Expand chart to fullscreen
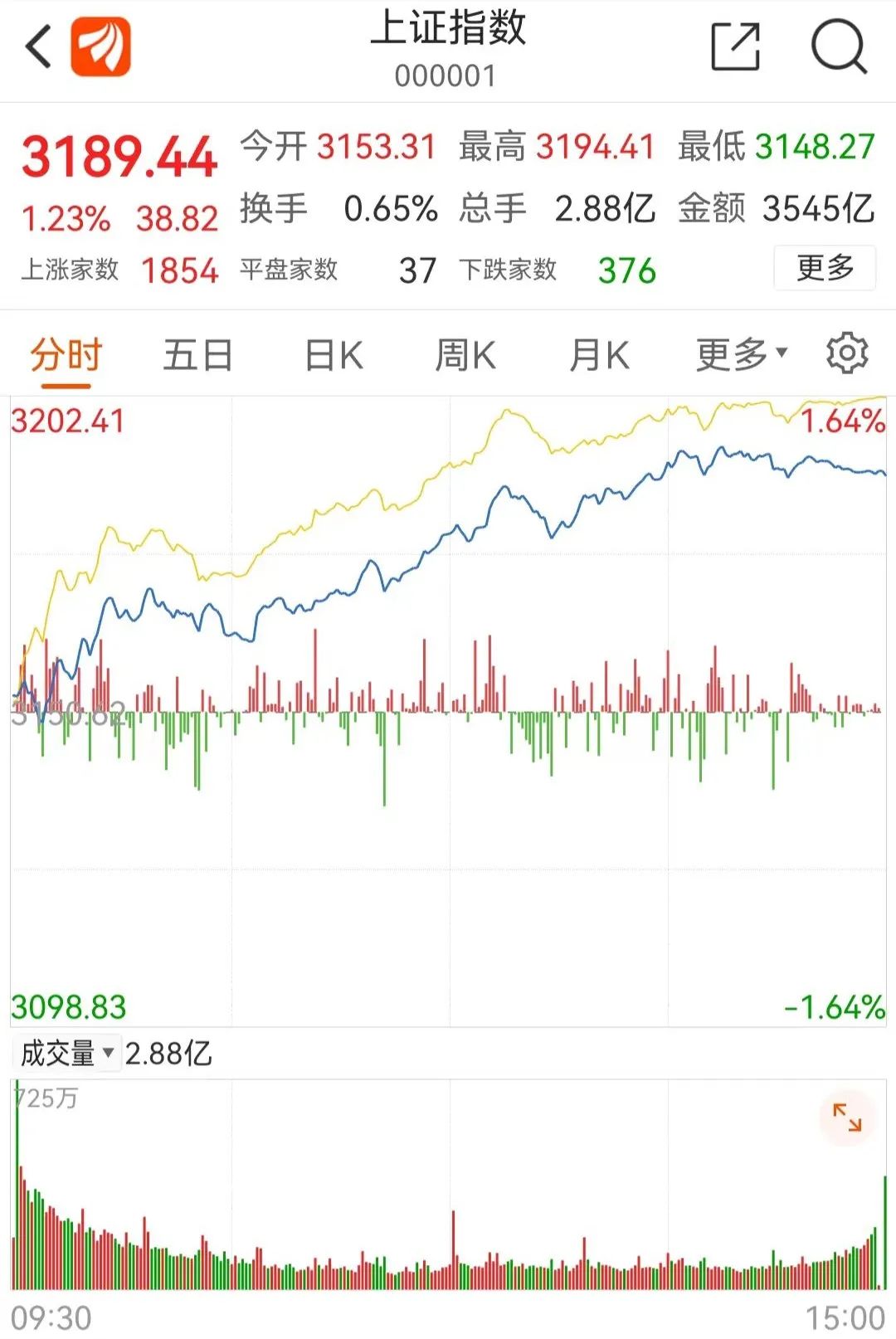Viewport: 896px width, 1339px height. 847,1117
